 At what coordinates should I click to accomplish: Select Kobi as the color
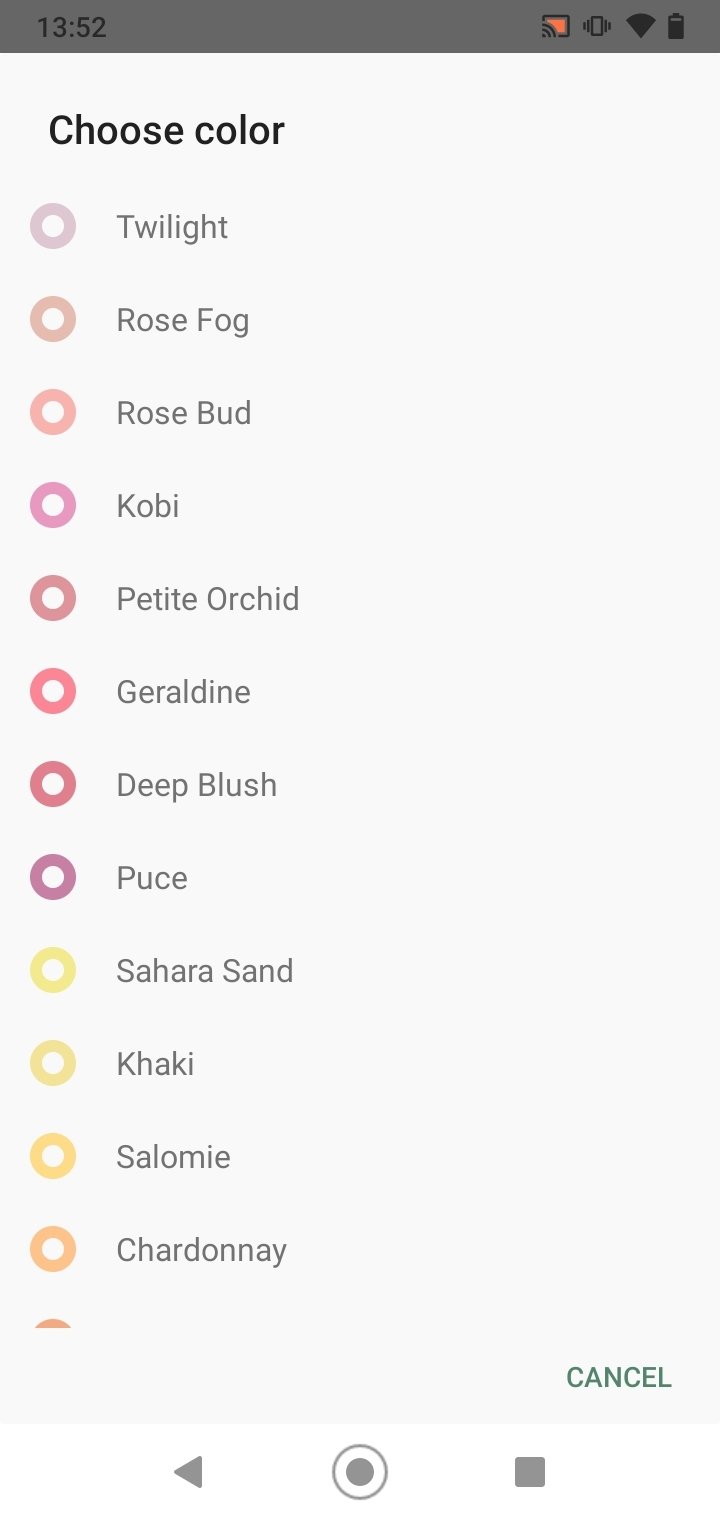pyautogui.click(x=360, y=506)
